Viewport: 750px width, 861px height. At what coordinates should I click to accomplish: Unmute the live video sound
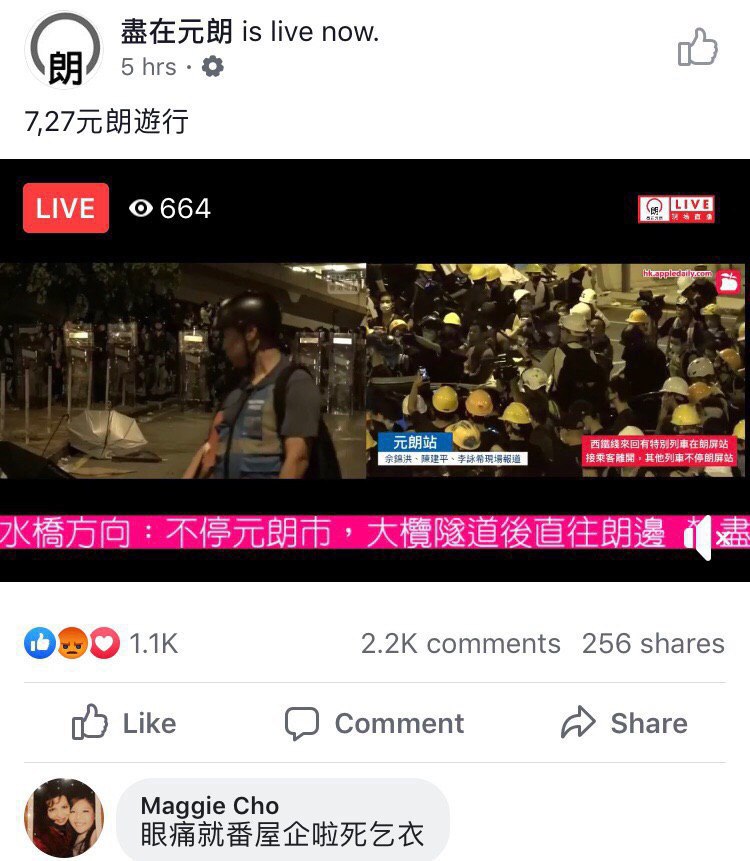point(707,537)
